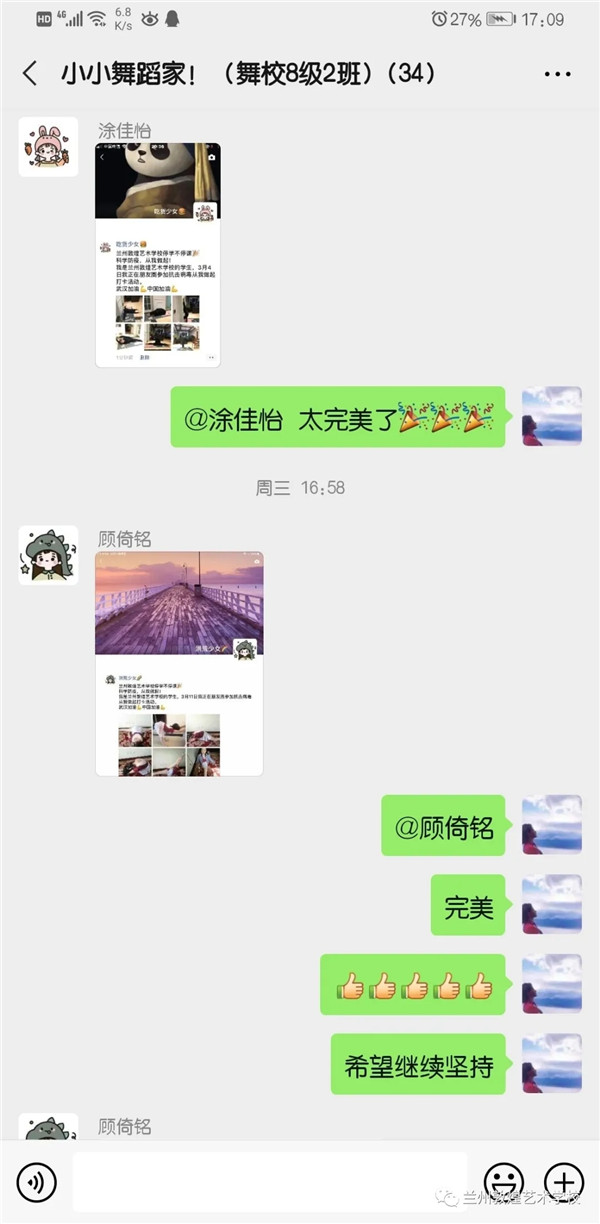
Task: Open the chat's three-dot menu
Action: [557, 74]
